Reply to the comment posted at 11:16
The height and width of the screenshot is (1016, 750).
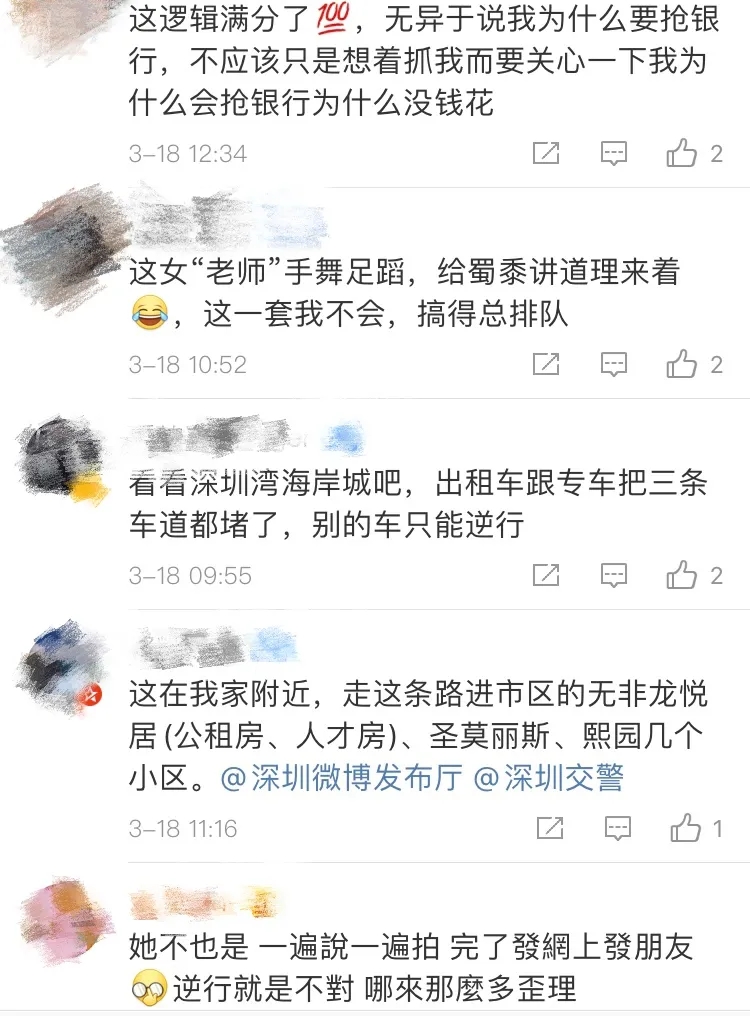point(618,828)
